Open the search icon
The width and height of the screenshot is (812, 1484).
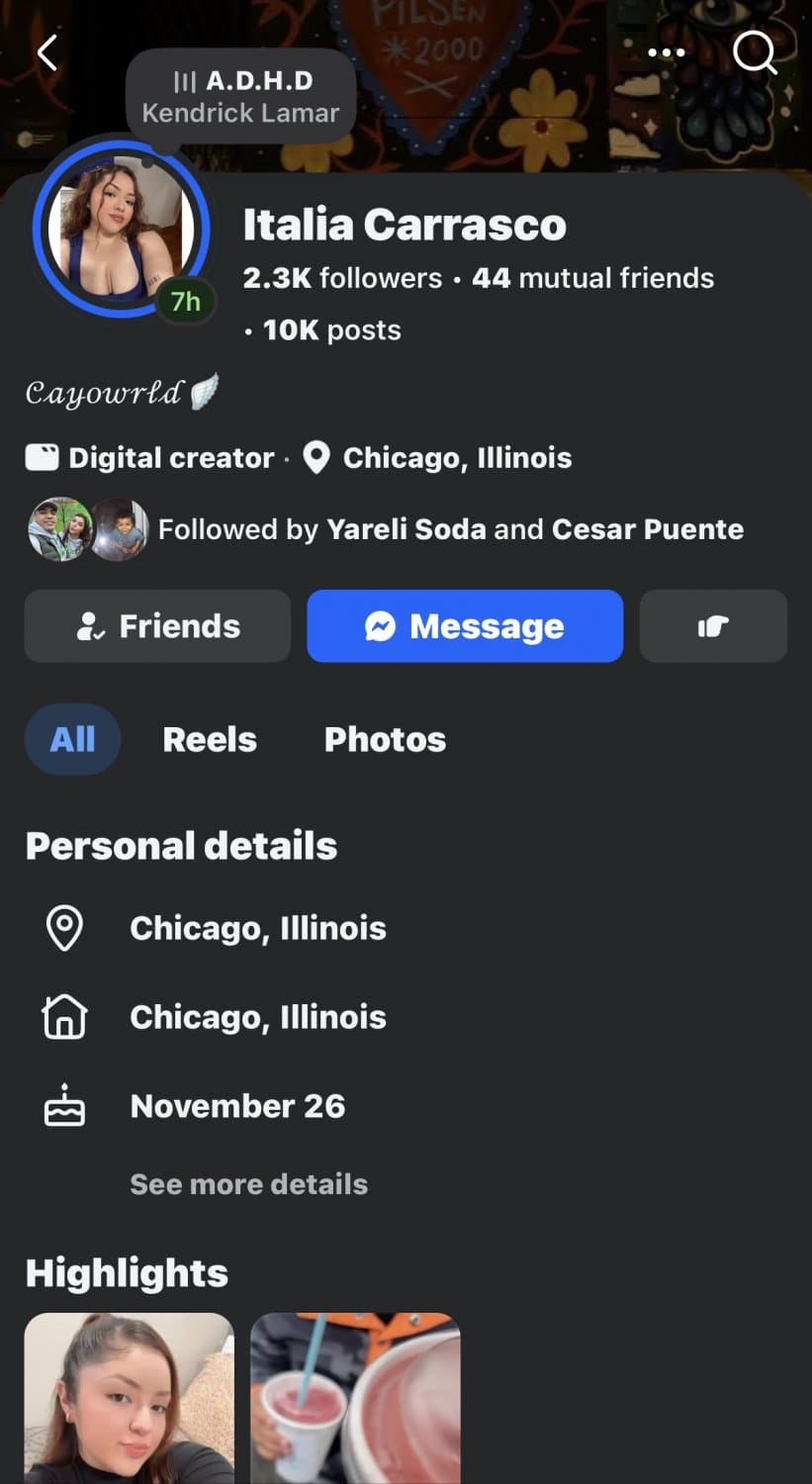(755, 54)
